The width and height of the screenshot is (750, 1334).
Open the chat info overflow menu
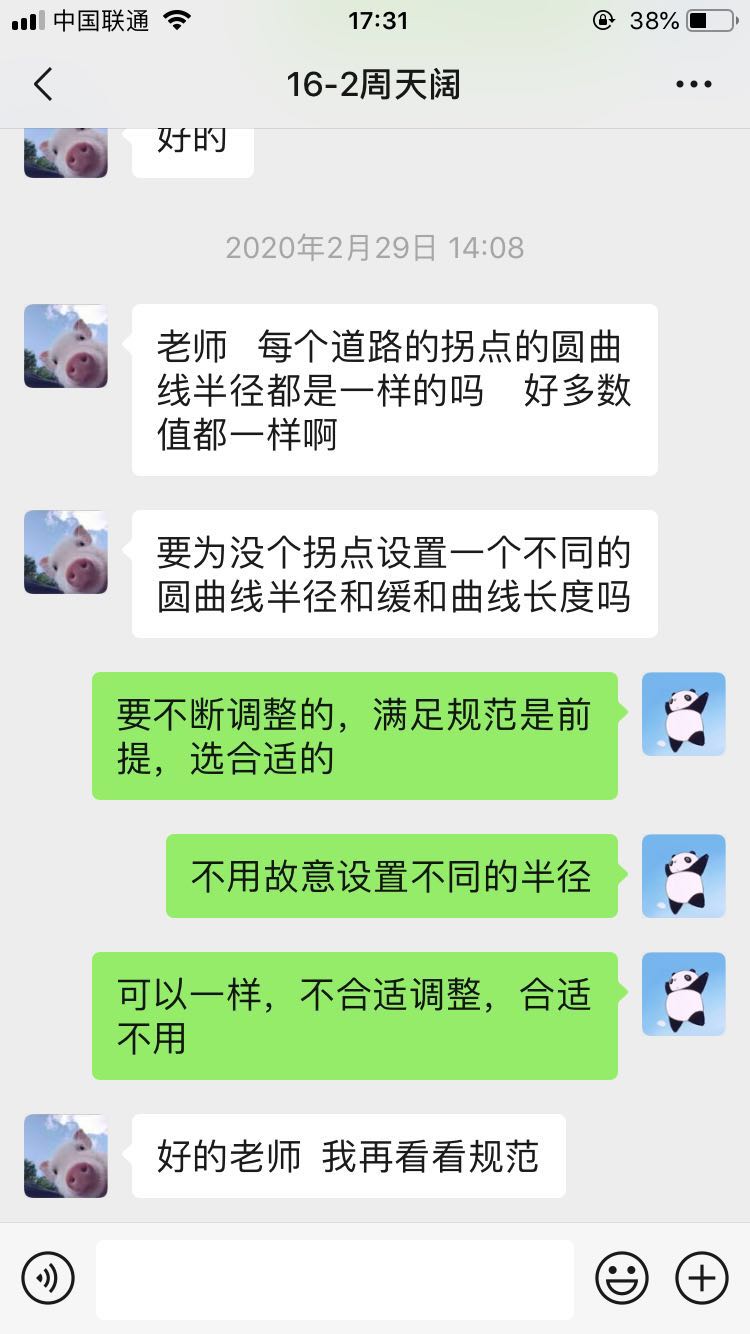click(693, 85)
